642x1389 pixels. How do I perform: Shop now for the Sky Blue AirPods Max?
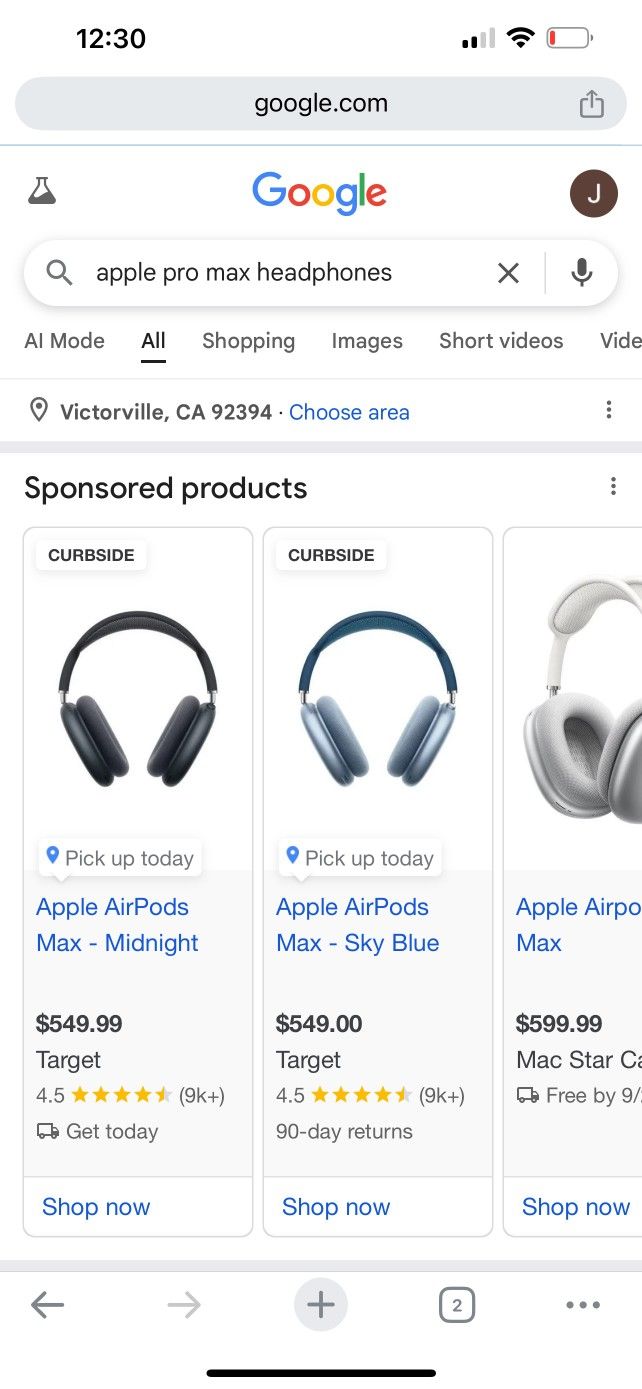(x=336, y=1207)
